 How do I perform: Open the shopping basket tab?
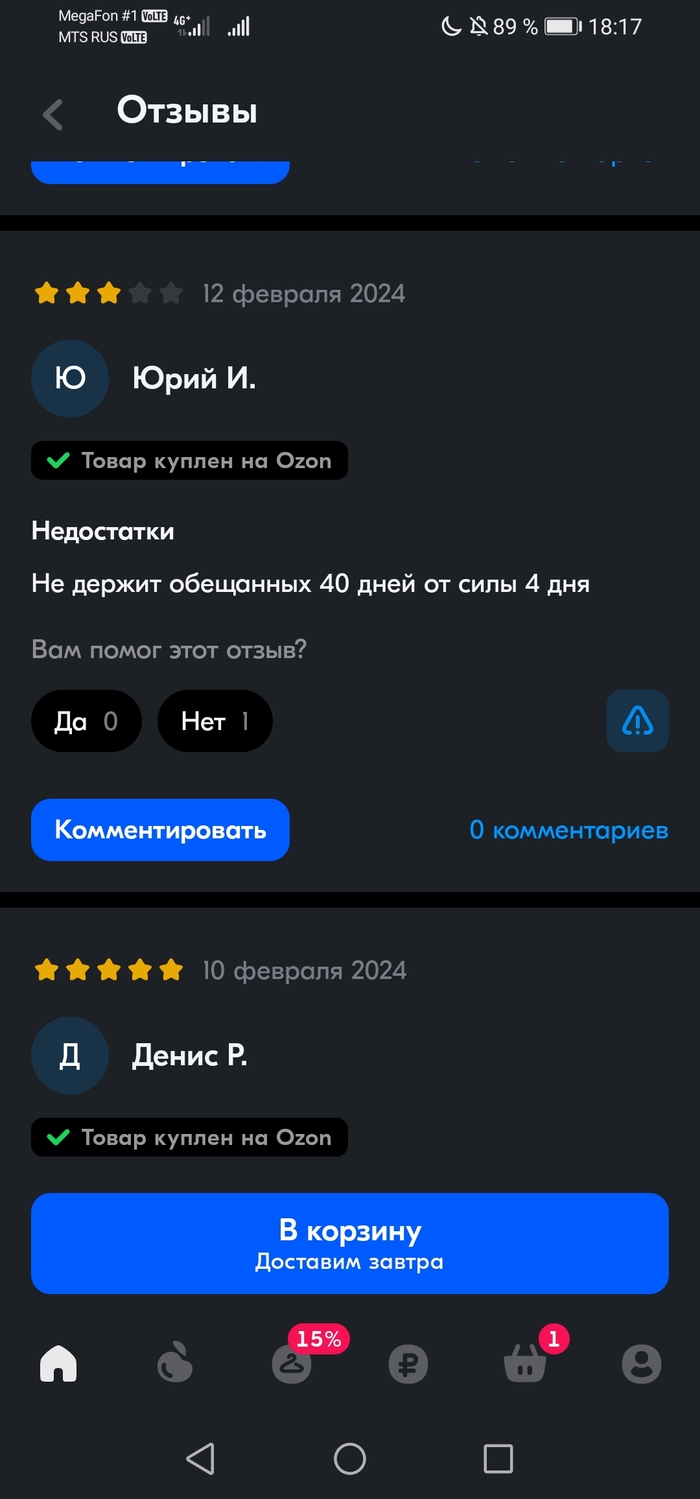pyautogui.click(x=525, y=1364)
